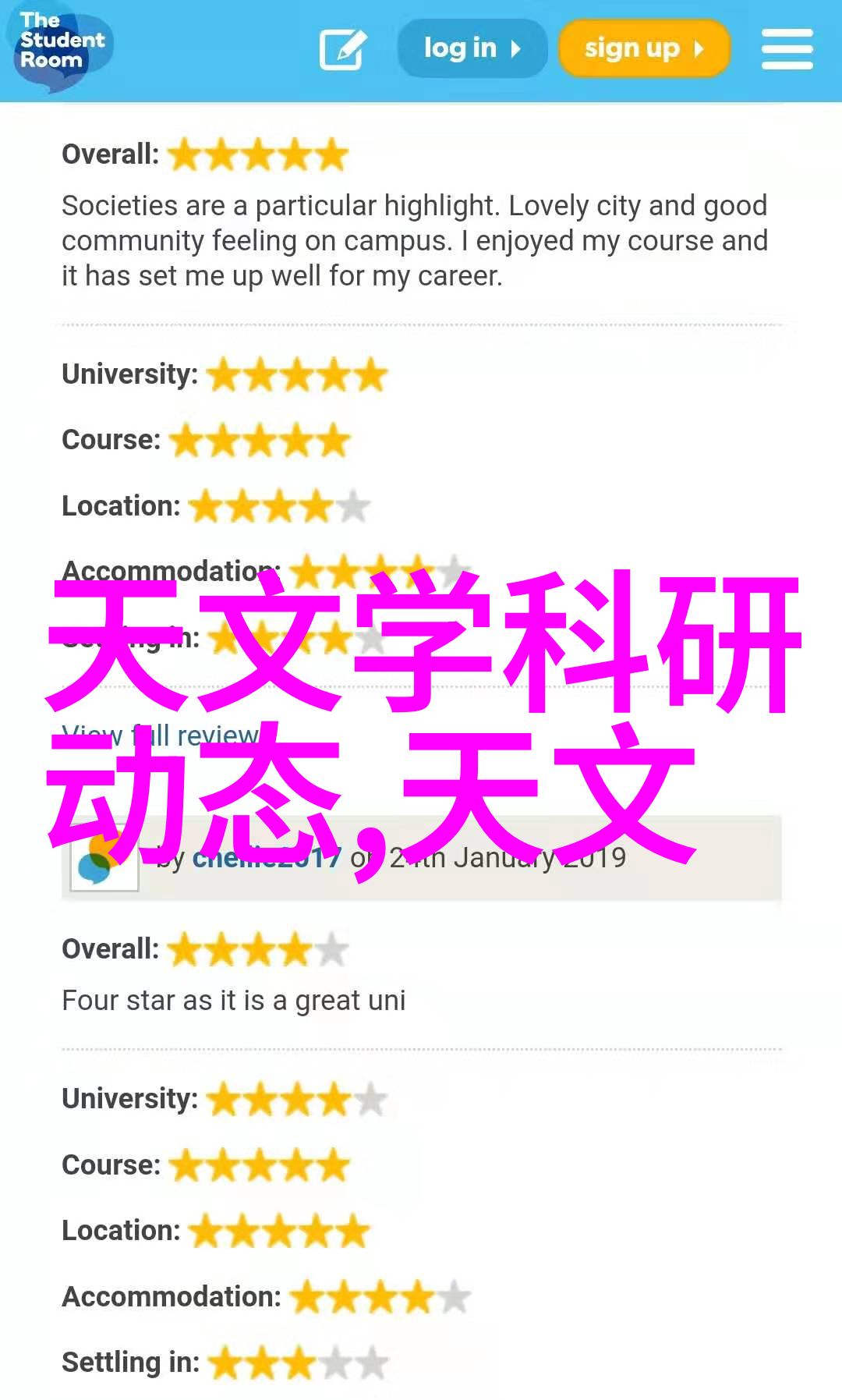Open the reviewer's profile from the username
Viewport: 842px width, 1400px height.
tap(265, 858)
